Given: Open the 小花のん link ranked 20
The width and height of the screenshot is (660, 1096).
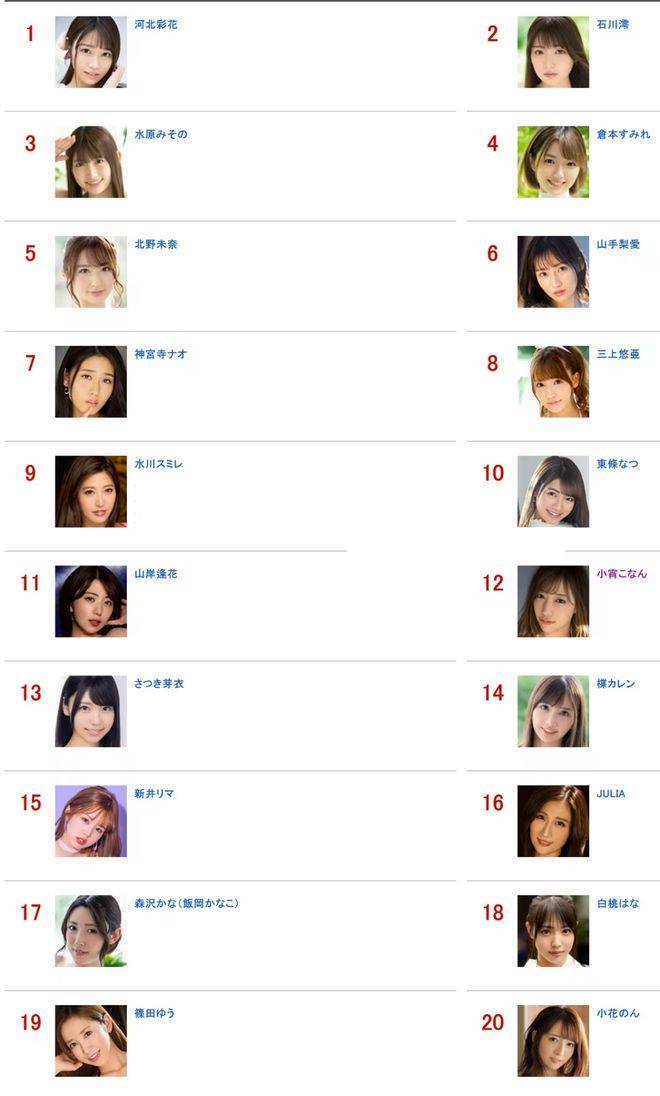Looking at the screenshot, I should [618, 1014].
